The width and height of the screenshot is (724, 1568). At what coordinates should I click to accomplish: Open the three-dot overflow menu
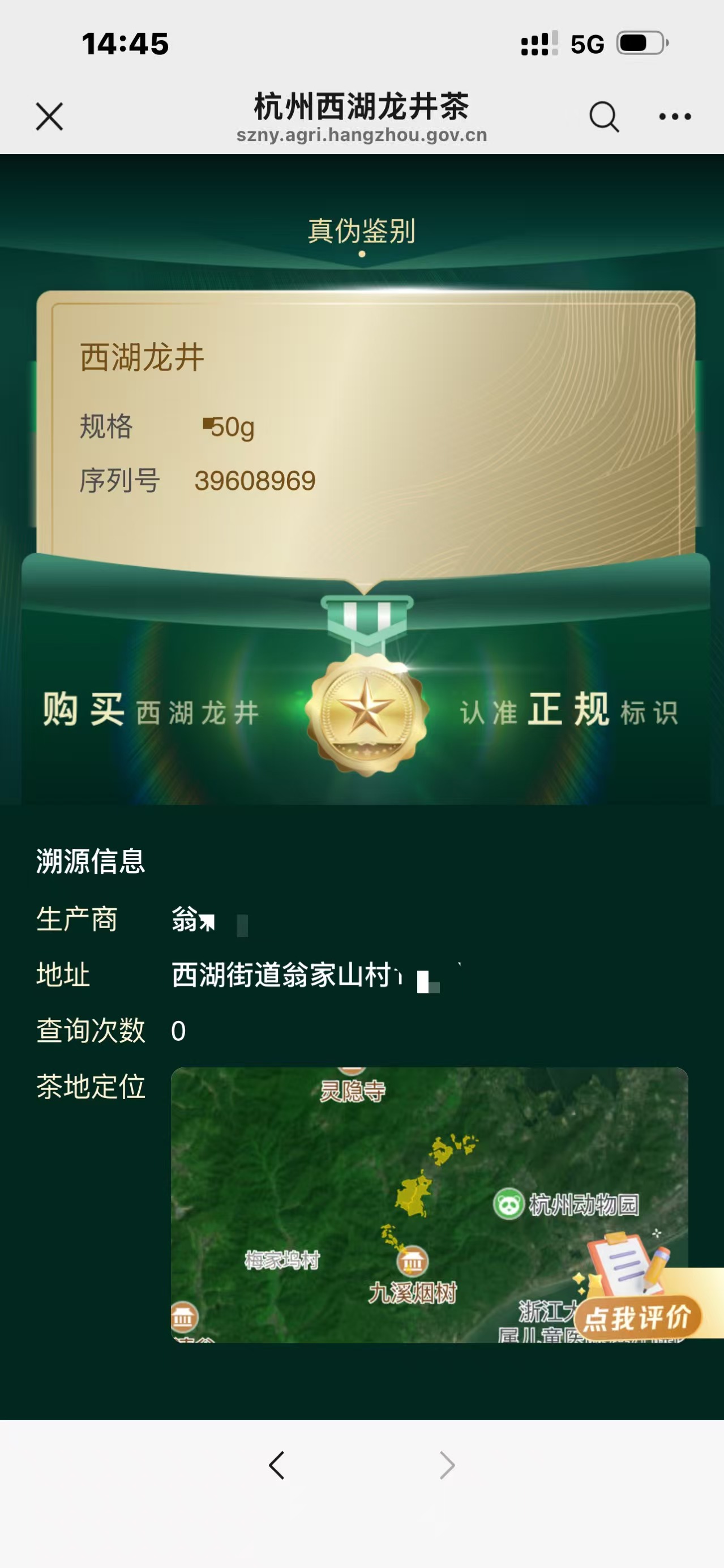pyautogui.click(x=675, y=116)
